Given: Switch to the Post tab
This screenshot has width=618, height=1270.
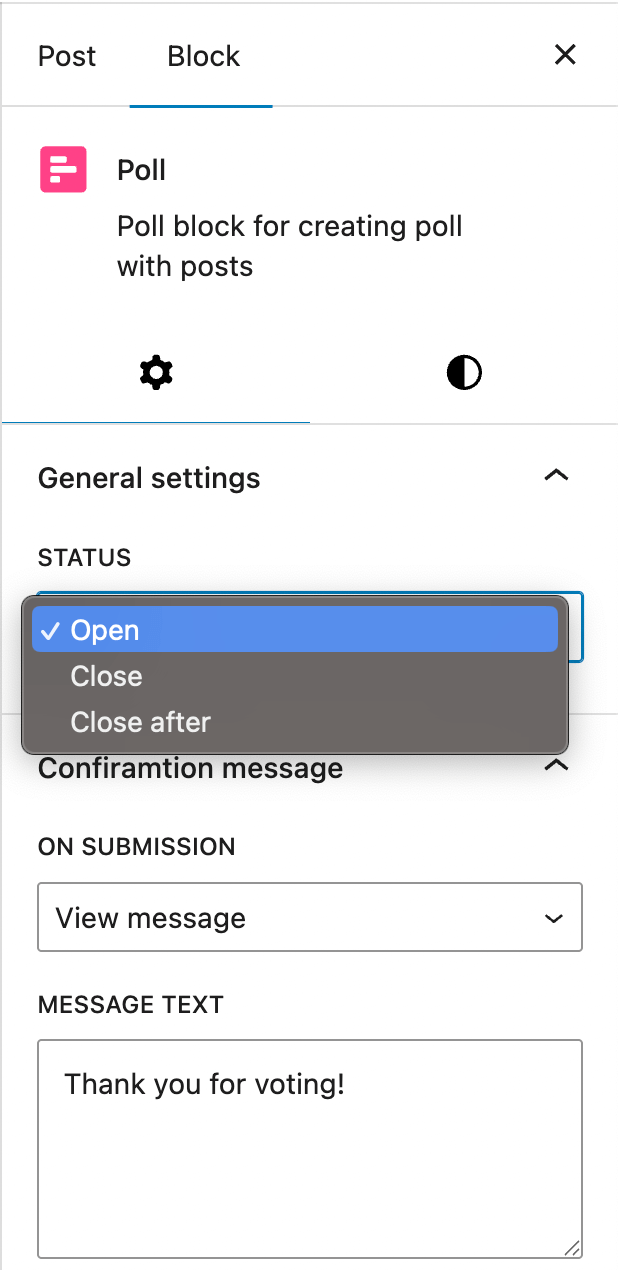Looking at the screenshot, I should click(x=67, y=56).
